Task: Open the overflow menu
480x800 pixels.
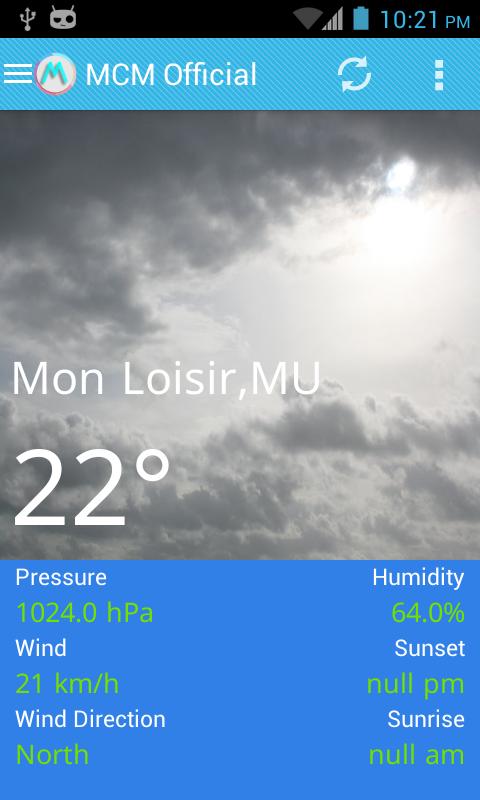Action: (x=439, y=75)
